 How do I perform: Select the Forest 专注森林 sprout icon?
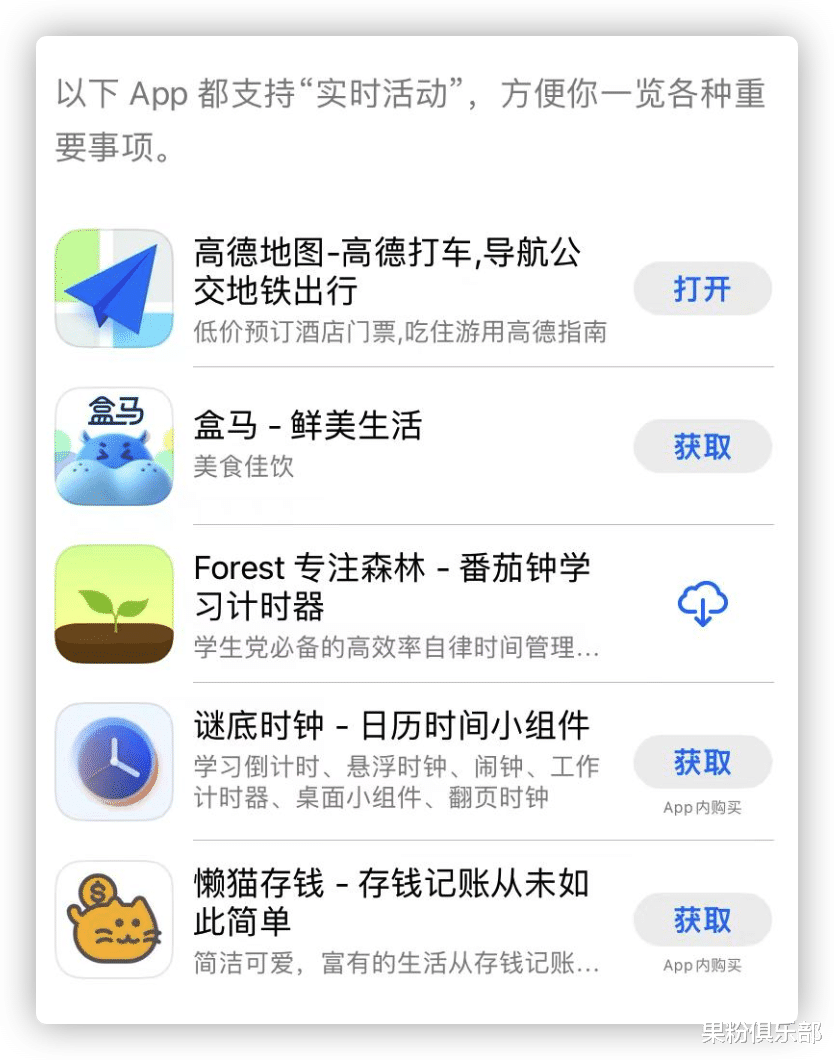pos(113,604)
